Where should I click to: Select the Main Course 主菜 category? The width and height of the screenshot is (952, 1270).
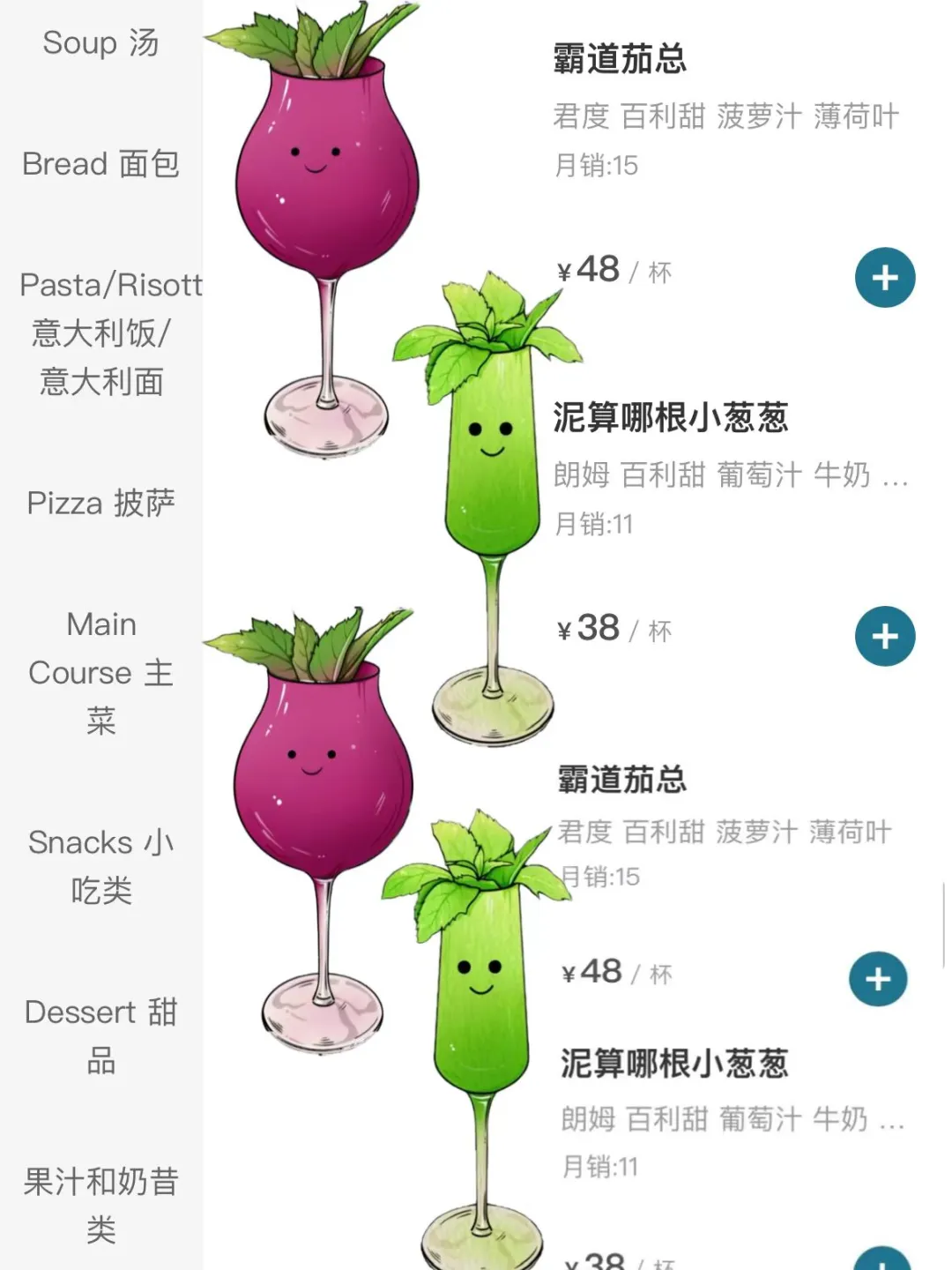(100, 672)
